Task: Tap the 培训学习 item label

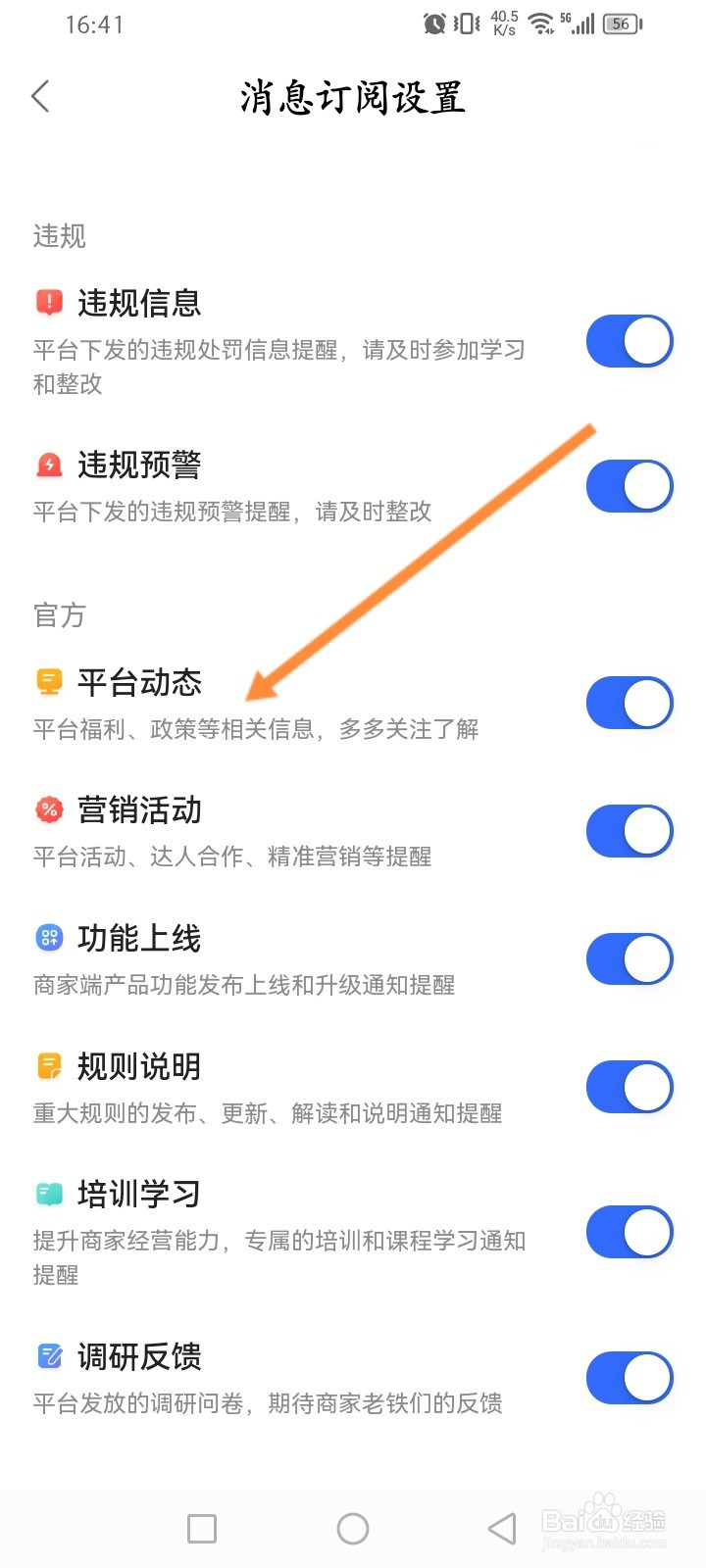Action: click(137, 1194)
